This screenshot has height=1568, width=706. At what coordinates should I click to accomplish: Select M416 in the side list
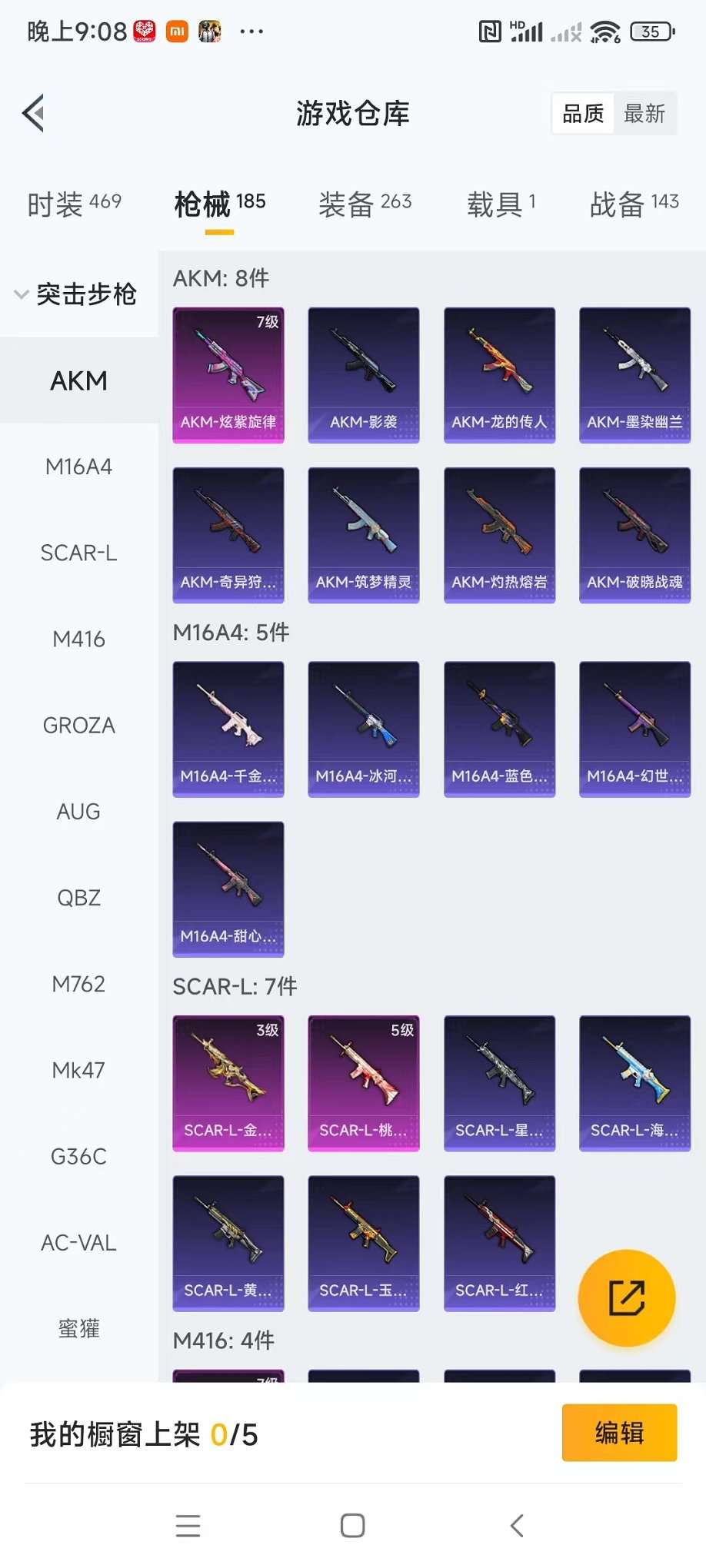[x=78, y=639]
